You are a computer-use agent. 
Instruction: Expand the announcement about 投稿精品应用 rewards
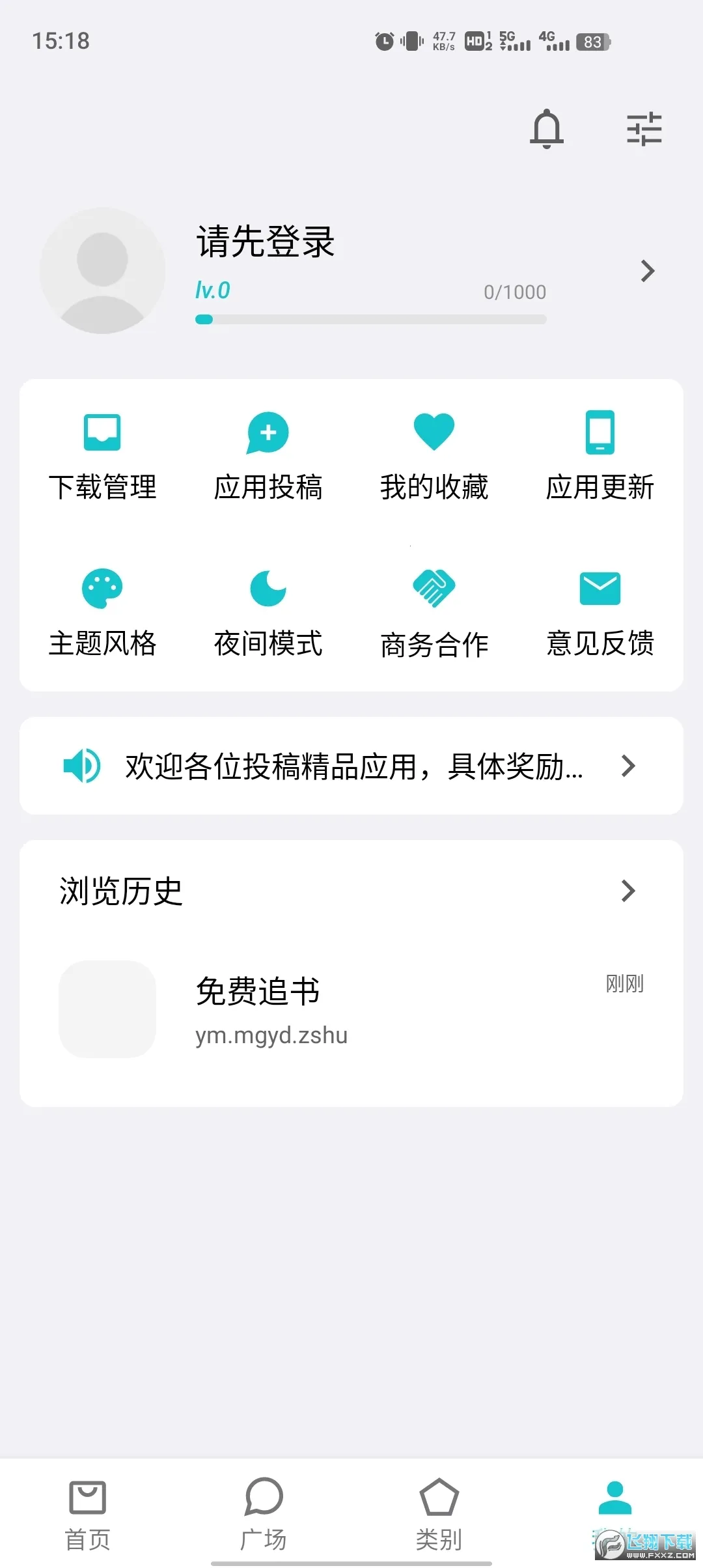click(x=355, y=766)
